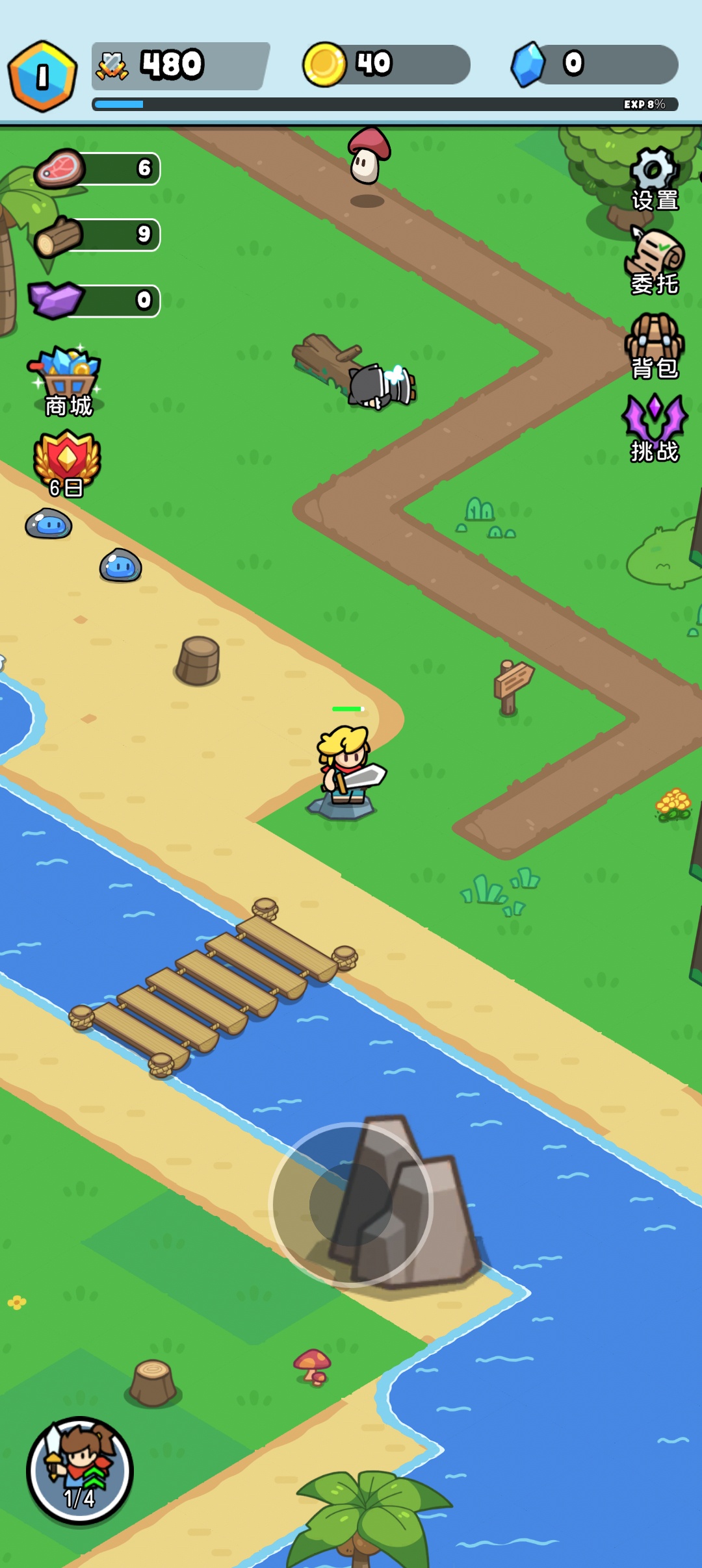Open the 背包 backpack inventory

(x=655, y=346)
